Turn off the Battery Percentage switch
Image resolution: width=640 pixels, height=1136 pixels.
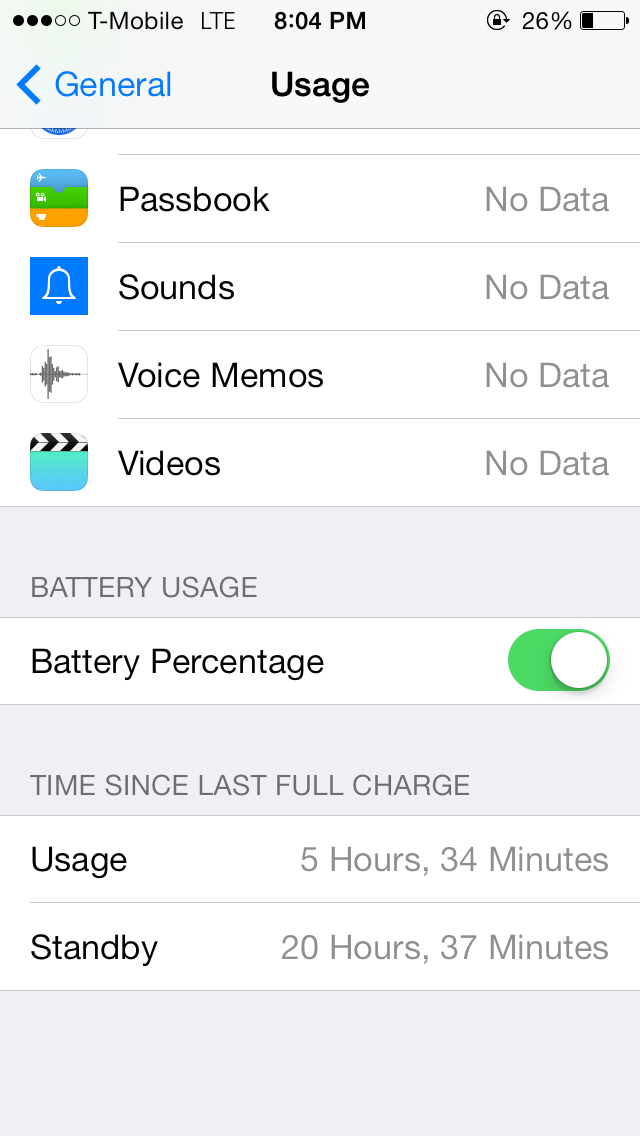coord(558,660)
